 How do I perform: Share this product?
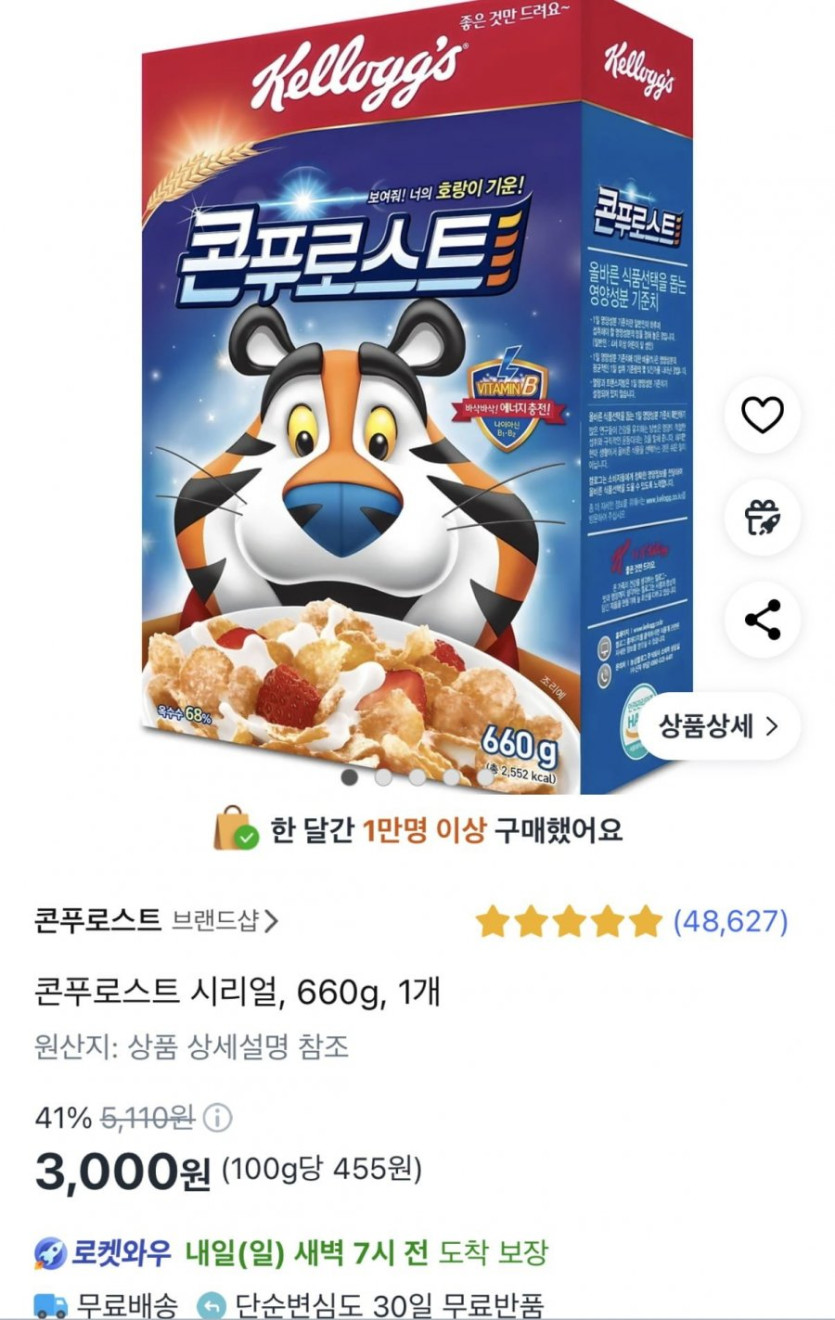pyautogui.click(x=762, y=620)
